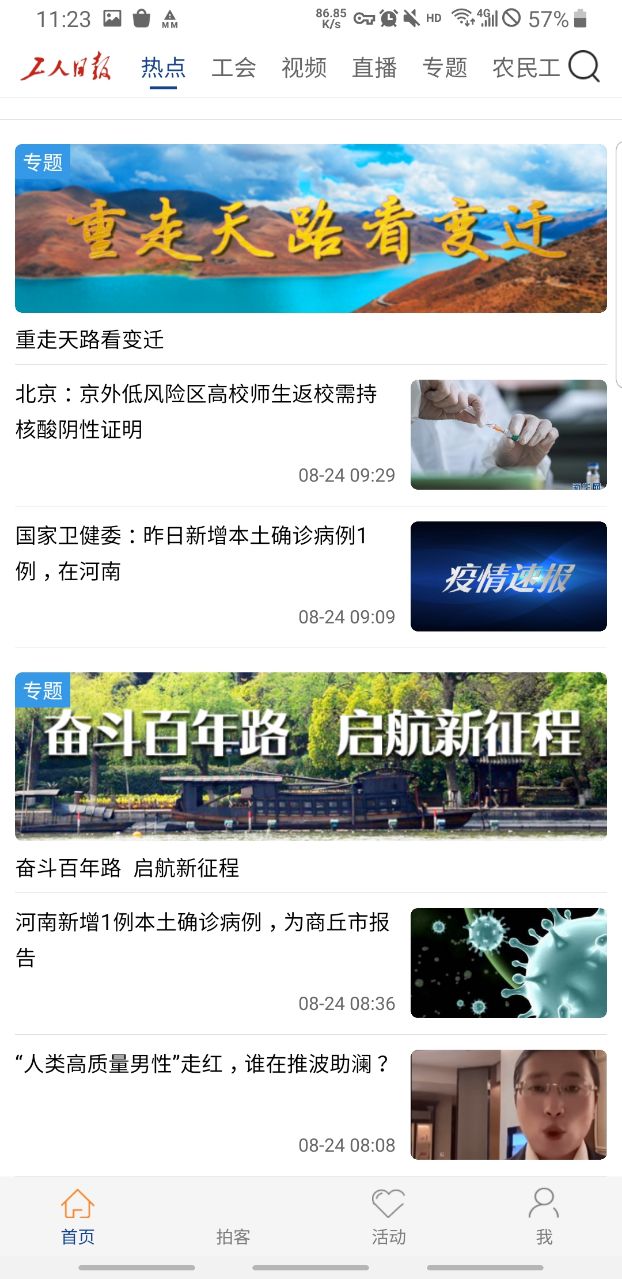Go to the 首页 bottom tab
The height and width of the screenshot is (1279, 622).
(78, 1216)
